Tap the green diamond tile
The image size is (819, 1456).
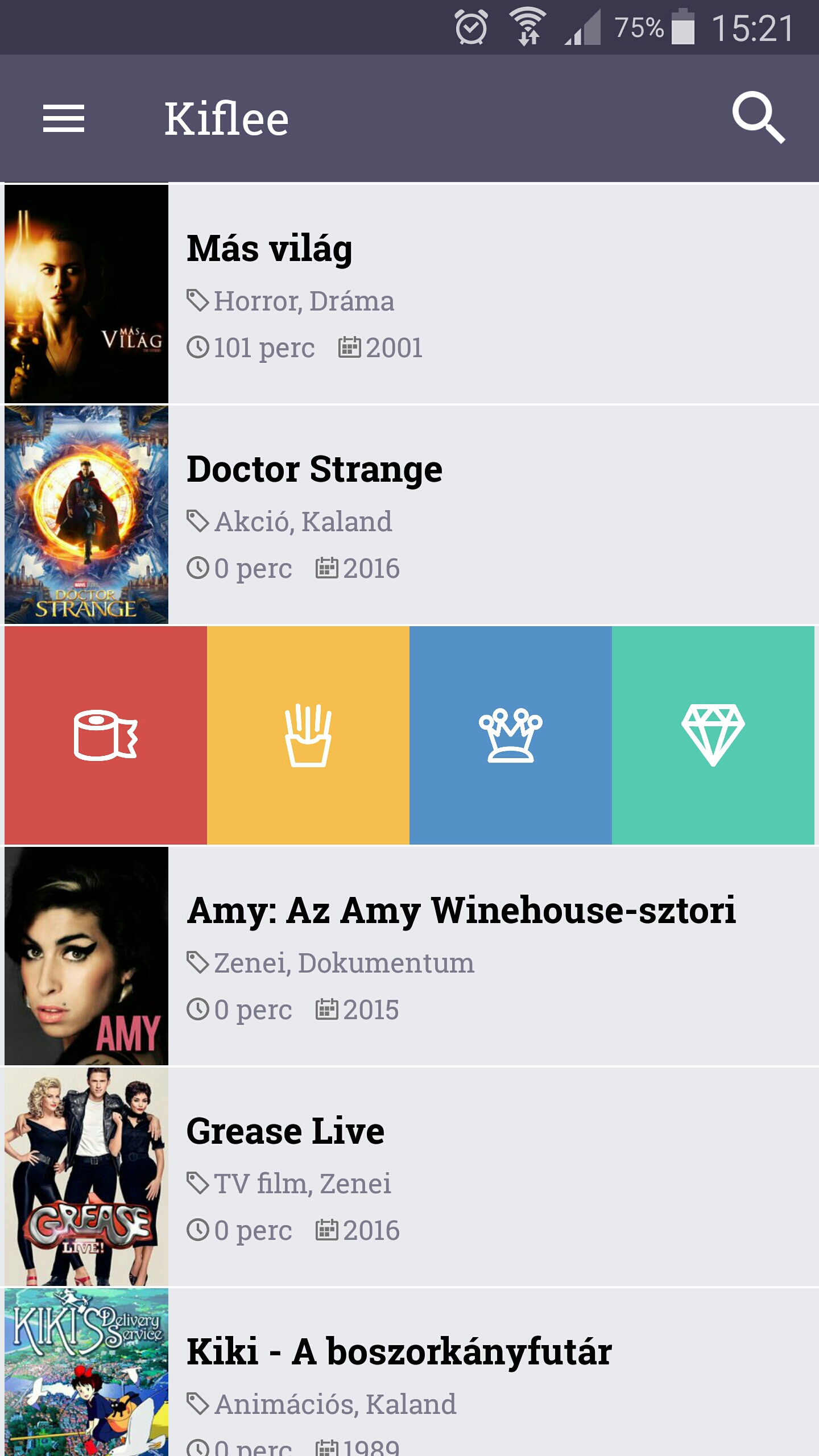[713, 735]
